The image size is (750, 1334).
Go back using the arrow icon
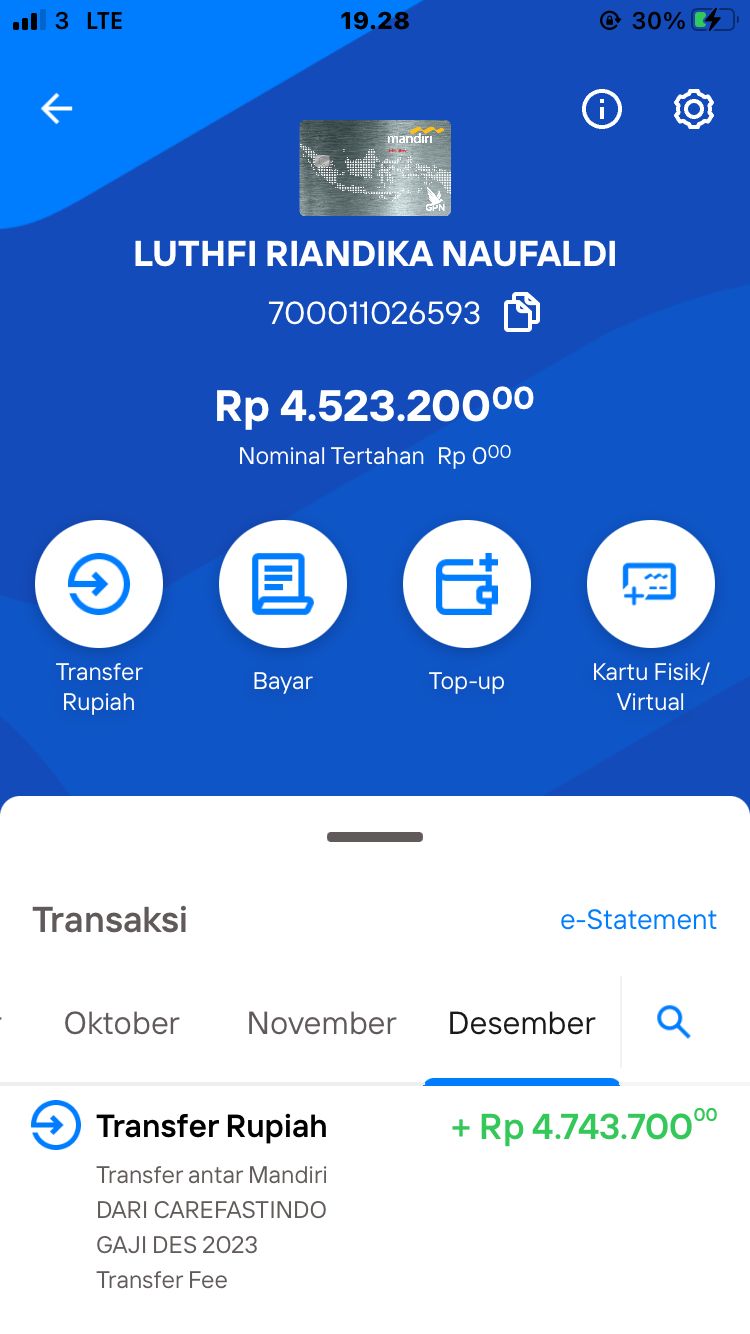(57, 109)
